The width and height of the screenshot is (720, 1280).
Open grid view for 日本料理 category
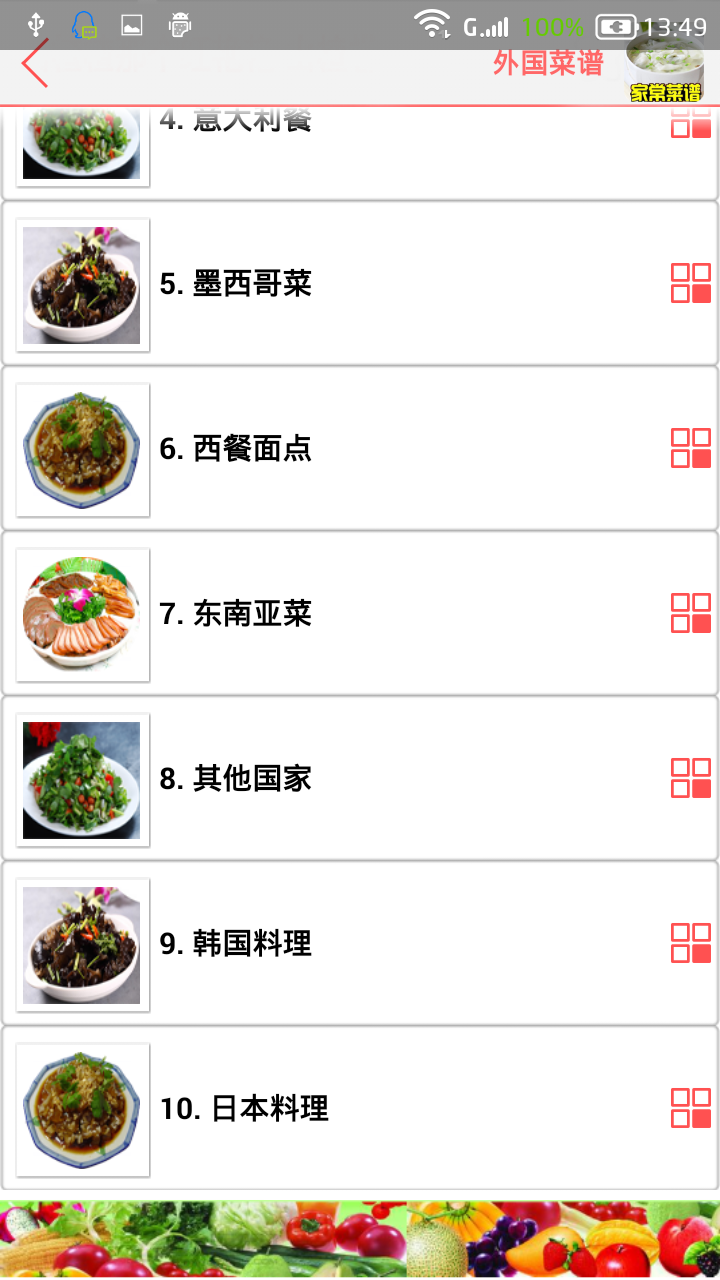tap(690, 1110)
